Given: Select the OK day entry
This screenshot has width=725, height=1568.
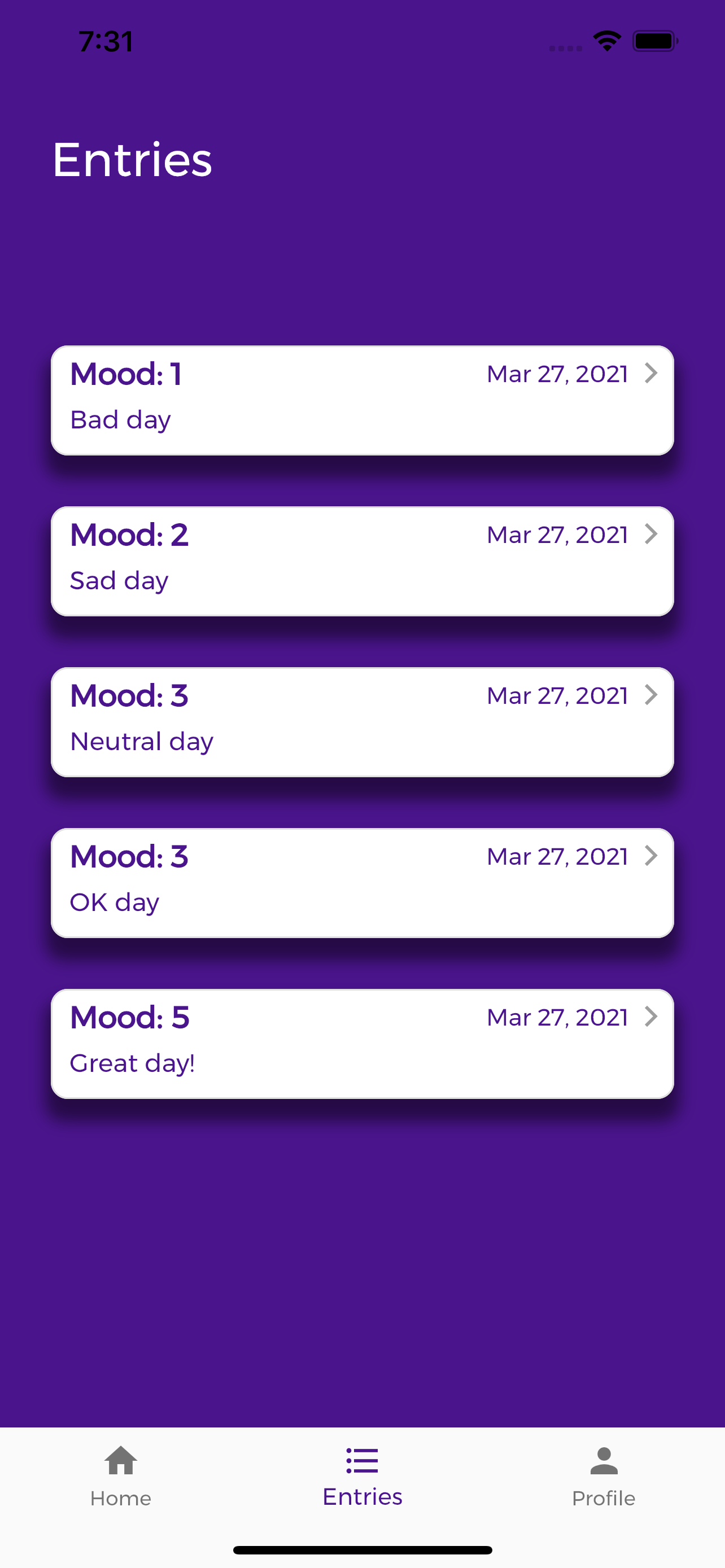Looking at the screenshot, I should pyautogui.click(x=362, y=883).
